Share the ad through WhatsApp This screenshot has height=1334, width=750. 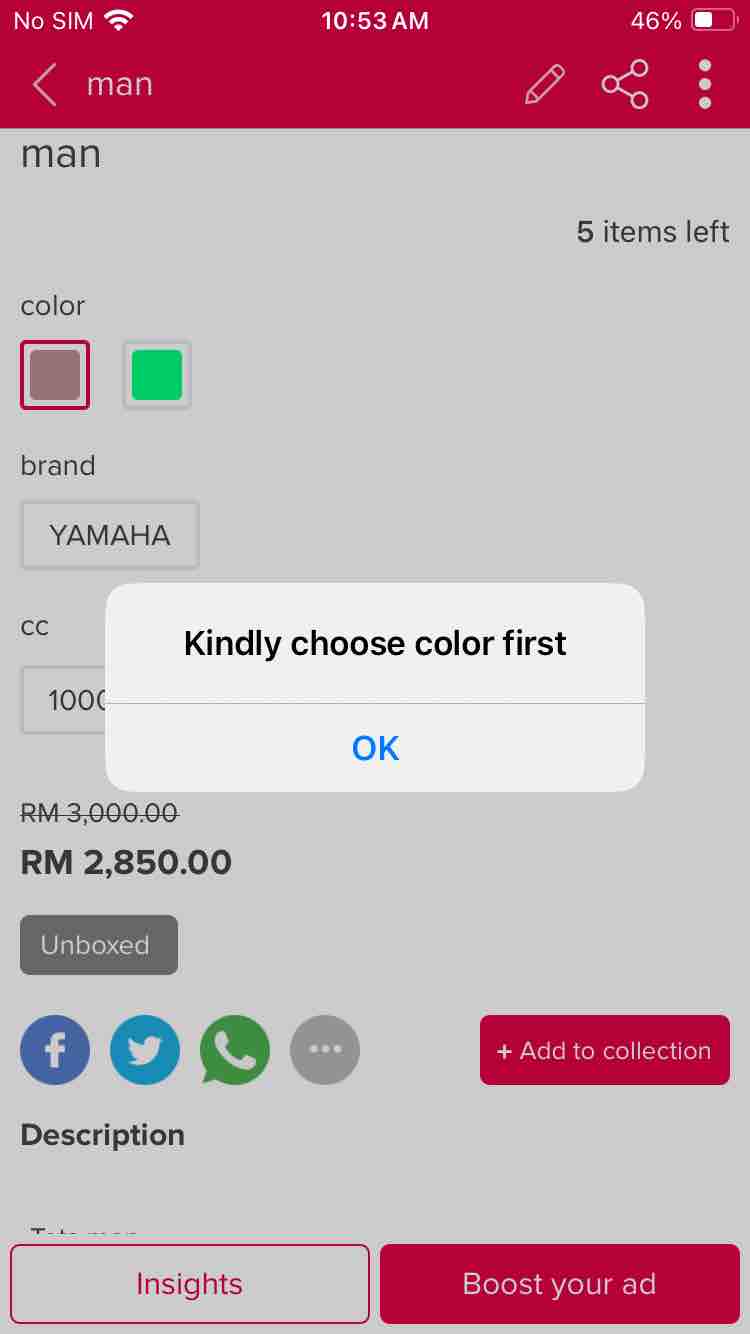(235, 1050)
